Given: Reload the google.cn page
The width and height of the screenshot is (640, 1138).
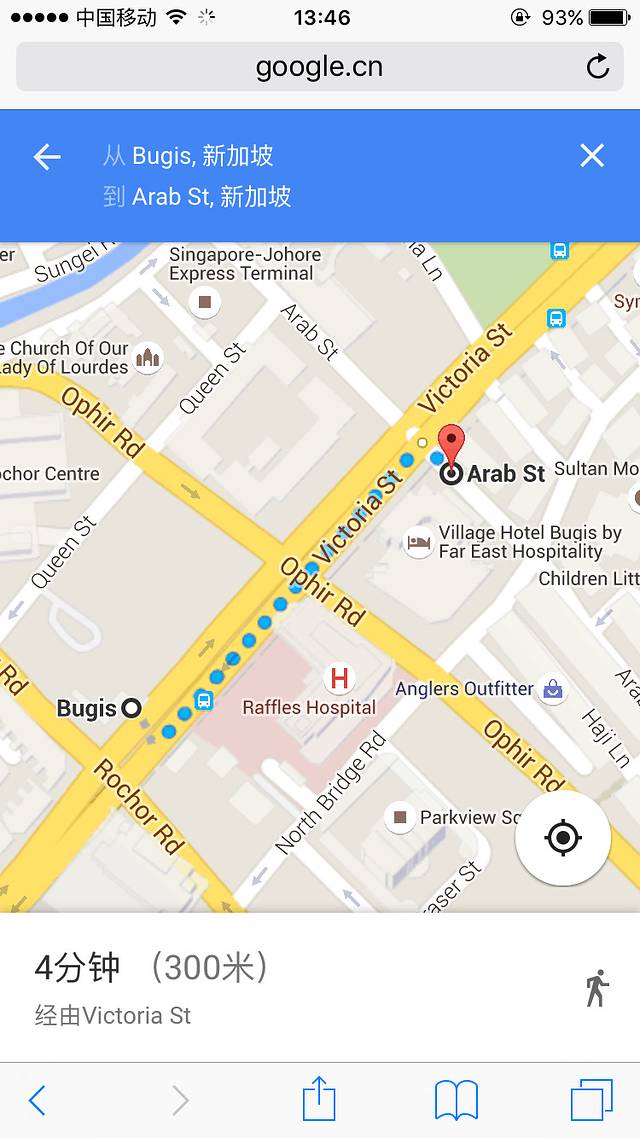Looking at the screenshot, I should (597, 67).
